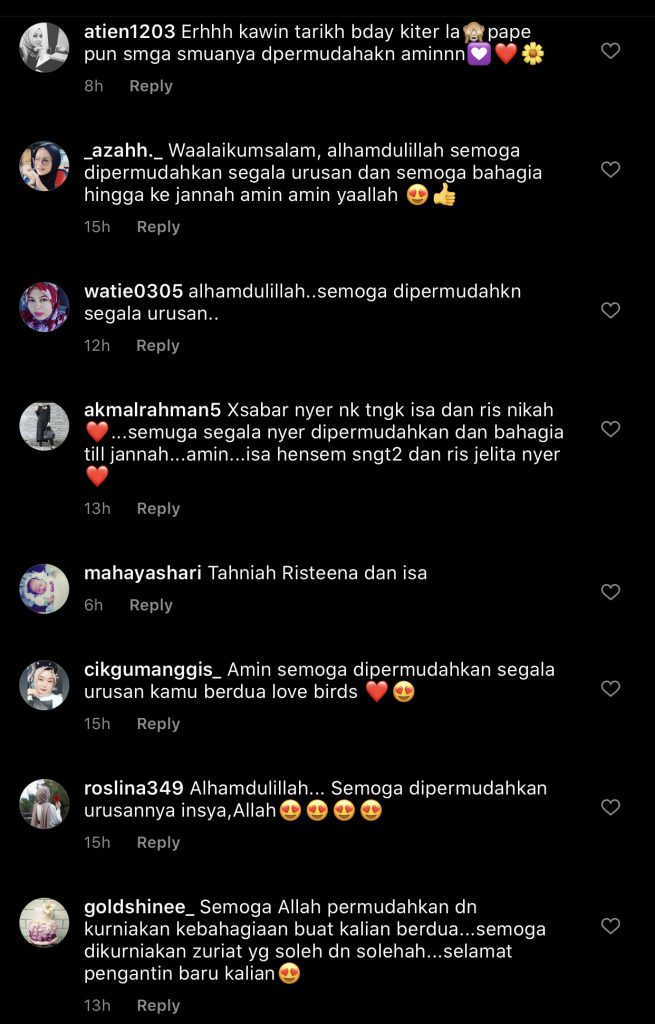This screenshot has height=1024, width=655.
Task: Like mahayashari's Tahniah comment
Action: click(611, 592)
